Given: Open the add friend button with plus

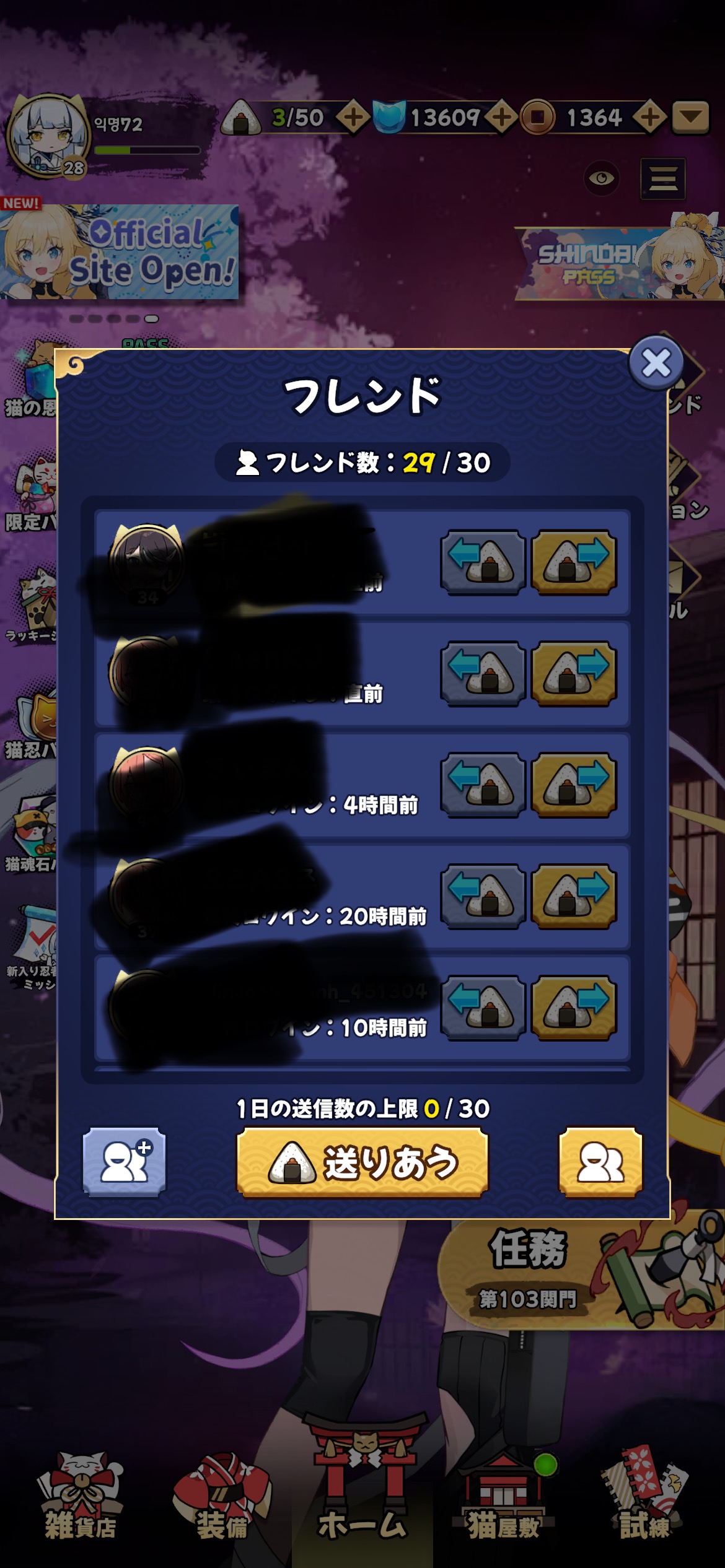Looking at the screenshot, I should pyautogui.click(x=125, y=1162).
